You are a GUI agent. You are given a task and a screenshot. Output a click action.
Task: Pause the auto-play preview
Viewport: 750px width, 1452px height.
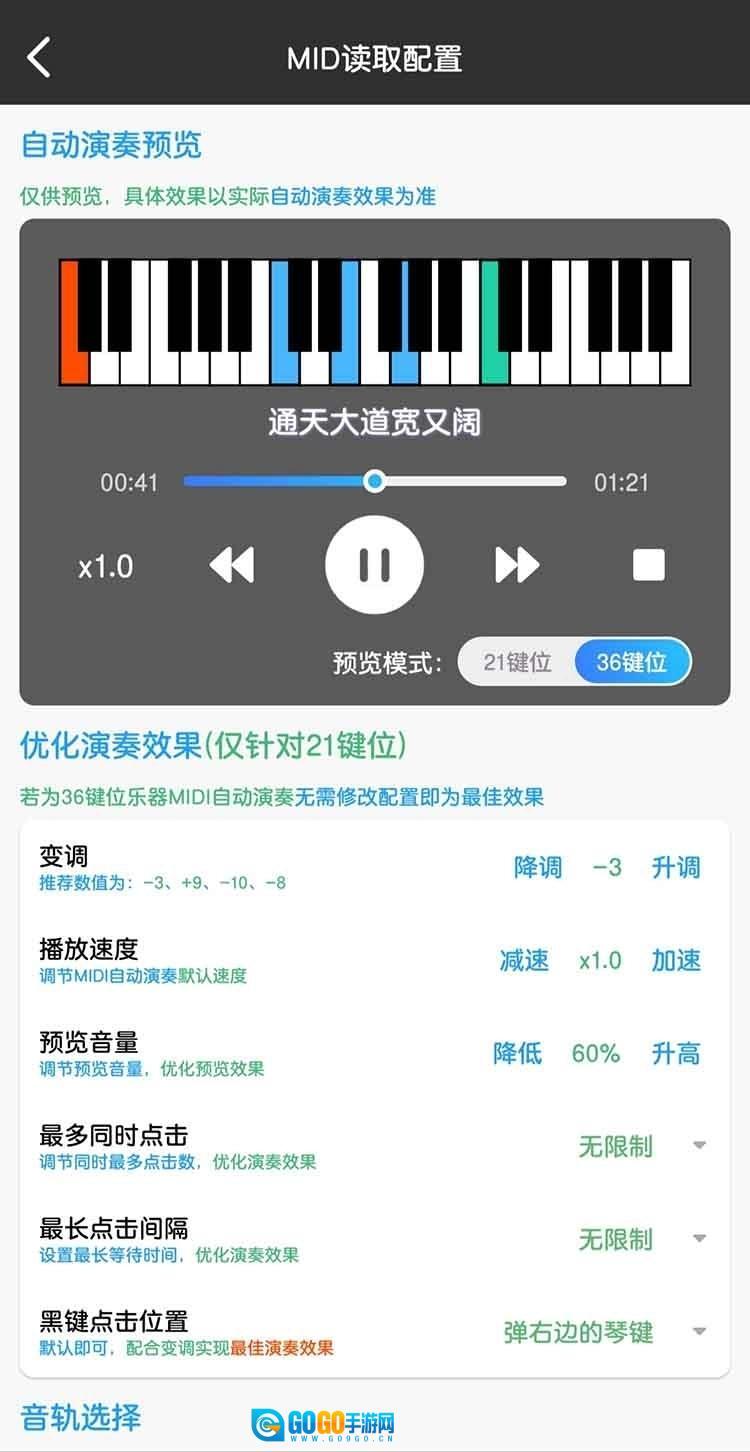[375, 565]
